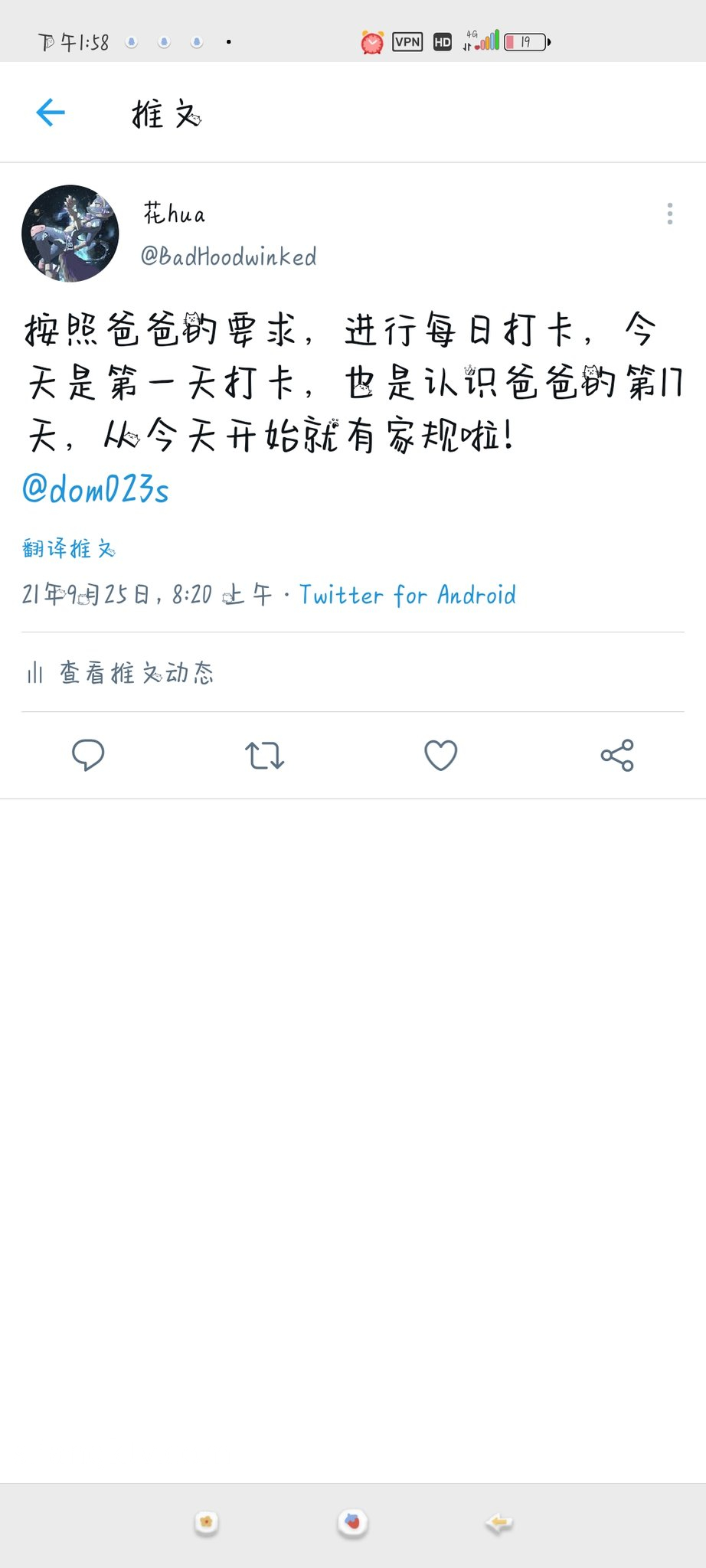Open the @dom023s mention link
The height and width of the screenshot is (1568, 706).
[x=96, y=489]
